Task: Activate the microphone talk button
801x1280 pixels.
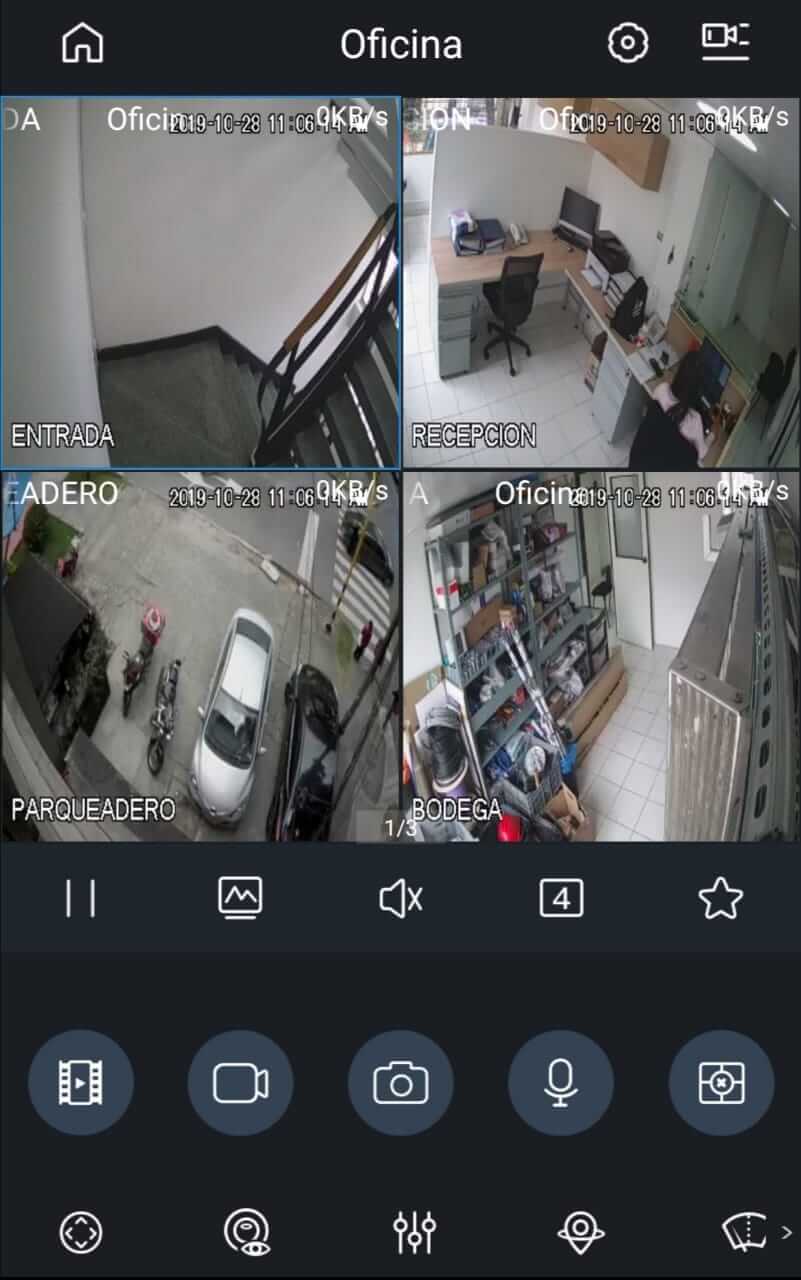Action: (561, 1083)
